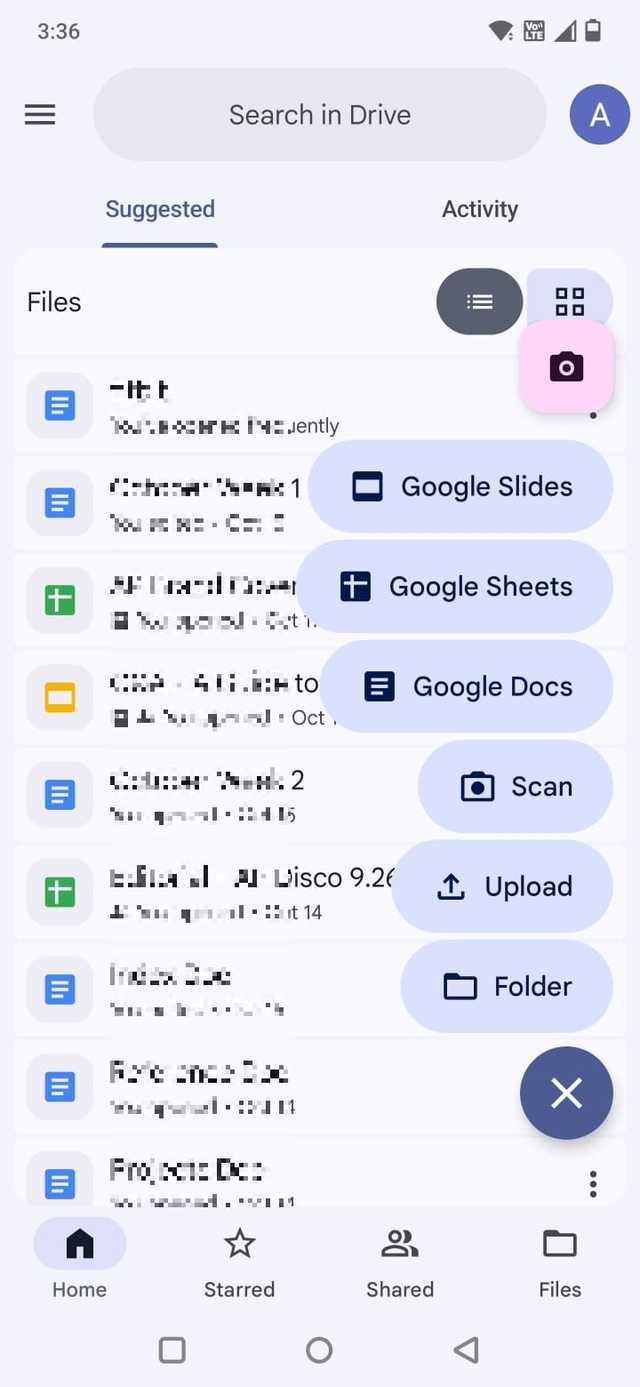
Task: Open the pink camera quick-scan button
Action: (x=566, y=367)
